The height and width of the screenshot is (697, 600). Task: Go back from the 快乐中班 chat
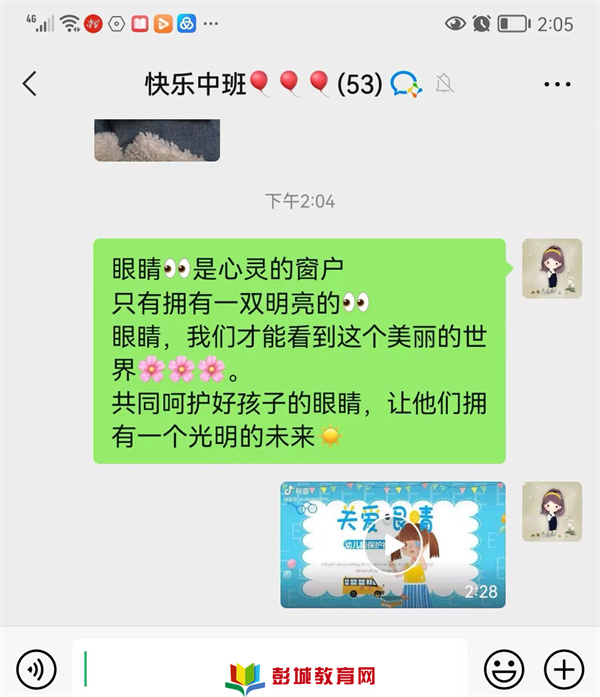(30, 84)
